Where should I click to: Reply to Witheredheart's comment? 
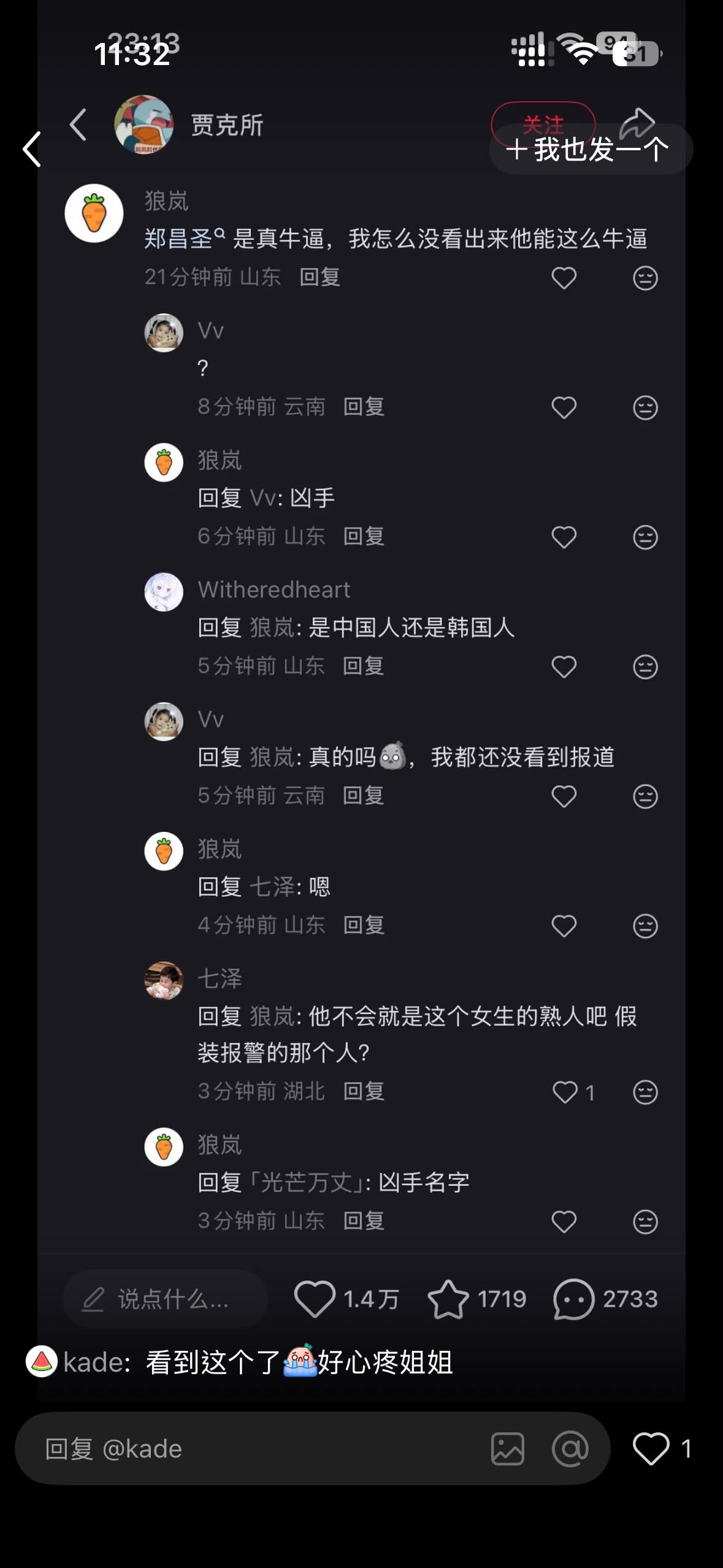[x=363, y=666]
